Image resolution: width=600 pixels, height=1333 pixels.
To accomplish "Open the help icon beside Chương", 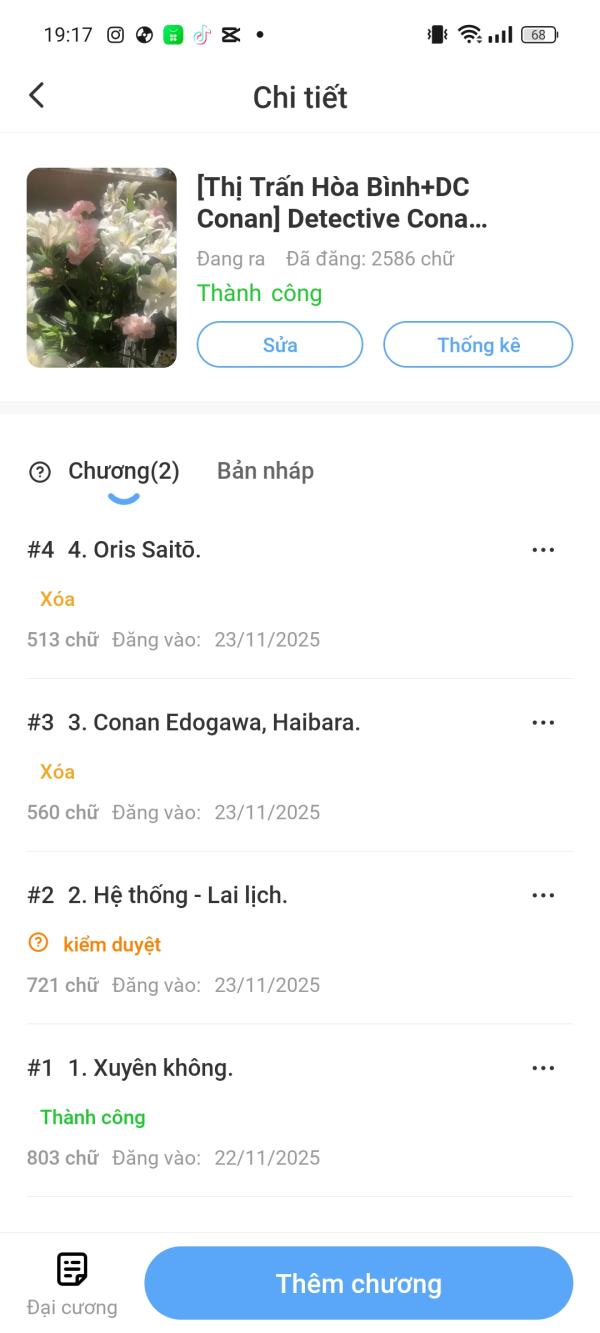I will (40, 472).
